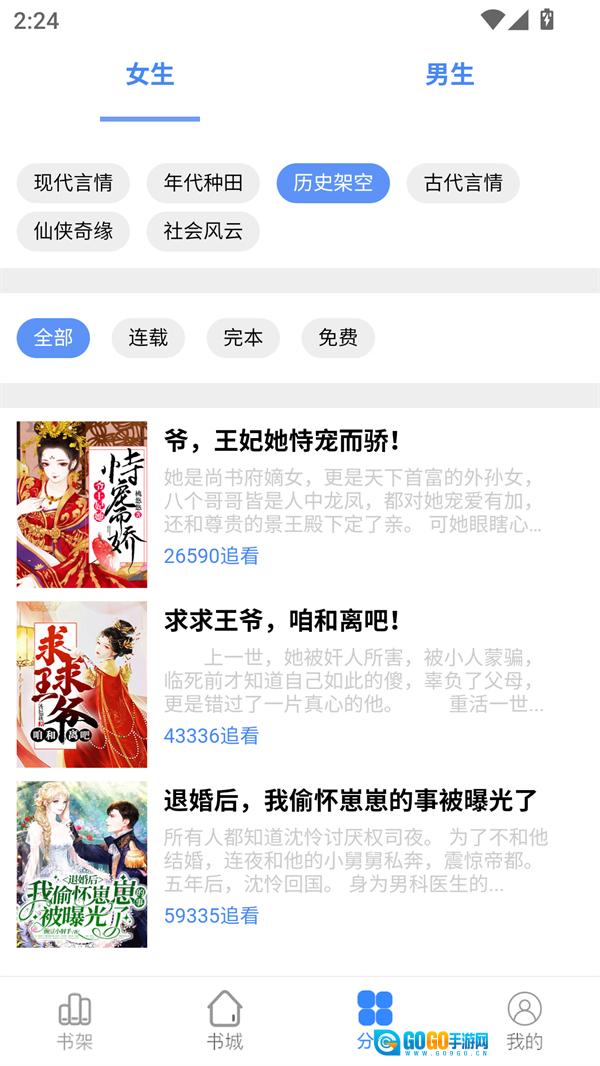This screenshot has height=1066, width=600.
Task: Show 社会风云 novels
Action: click(x=203, y=231)
